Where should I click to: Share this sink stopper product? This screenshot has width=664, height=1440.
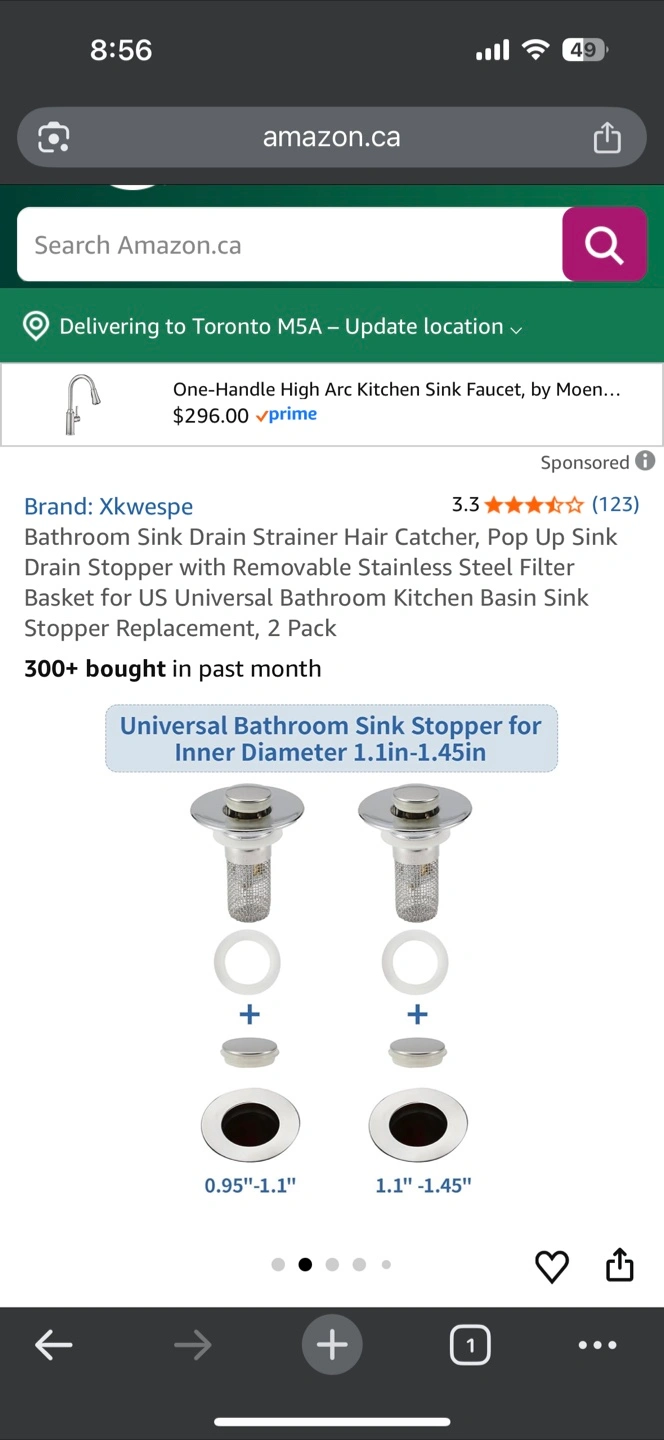pos(620,1265)
